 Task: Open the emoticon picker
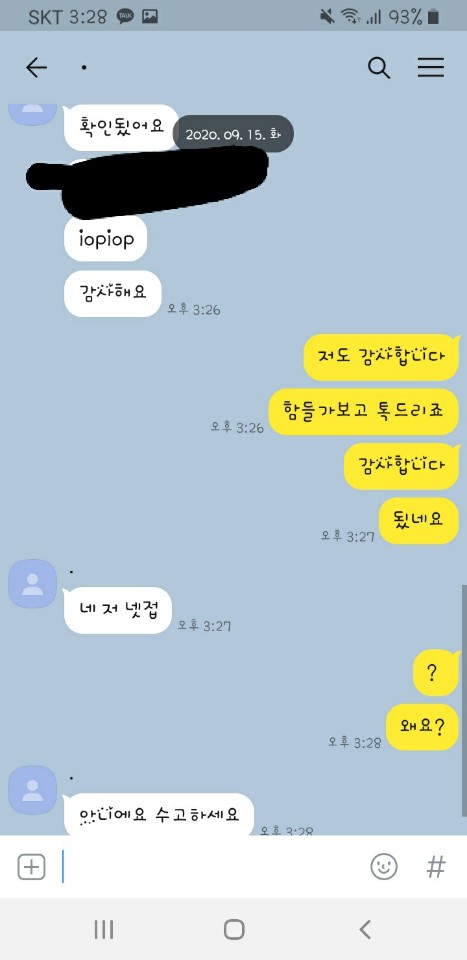[x=384, y=866]
